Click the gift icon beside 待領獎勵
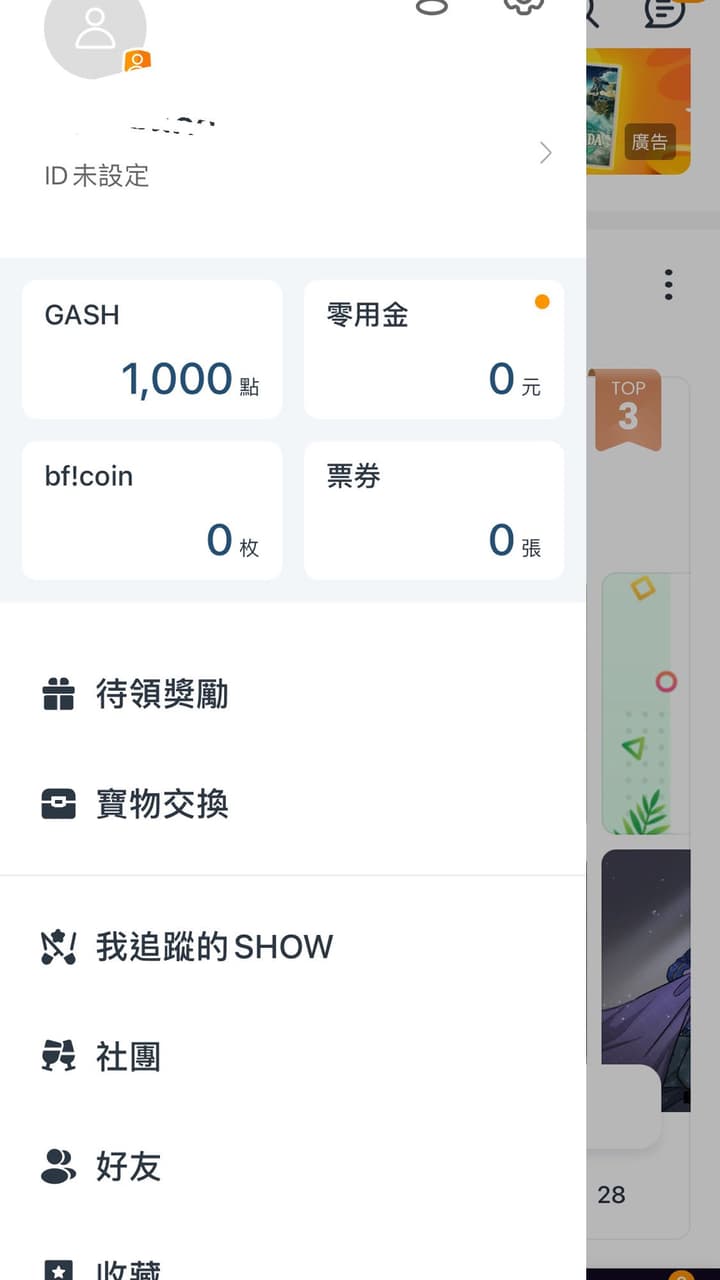 [58, 694]
